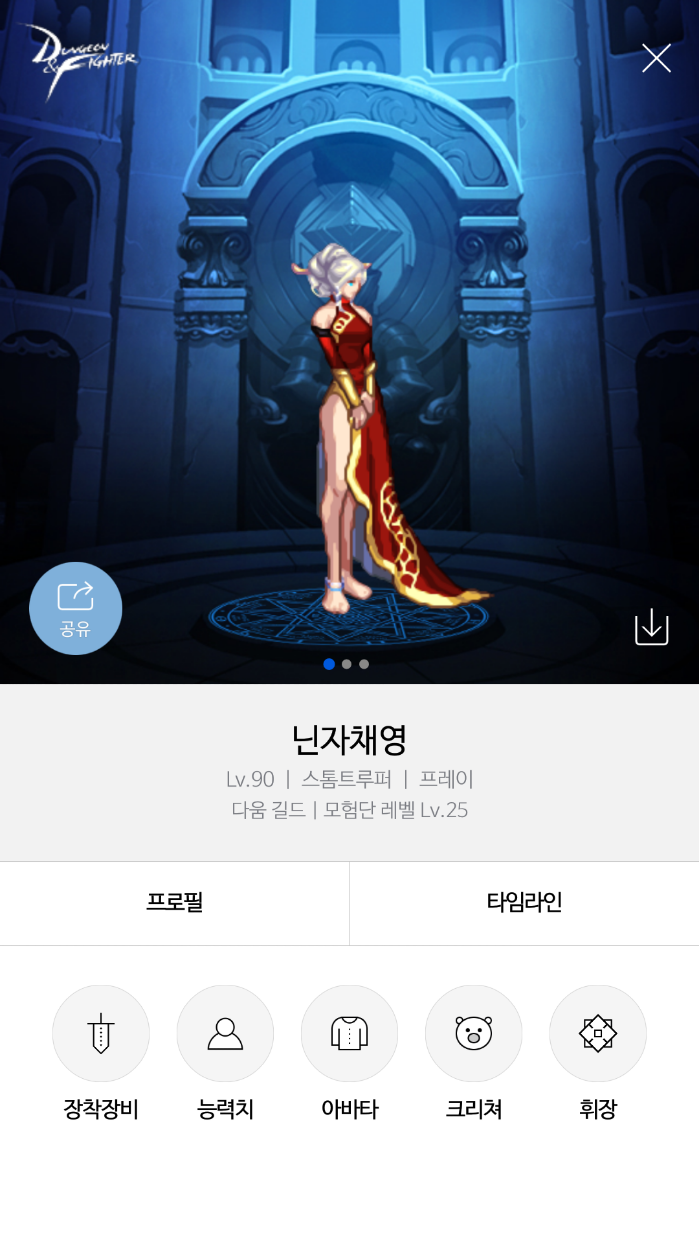The image size is (699, 1244).
Task: Open the 휘장 emblem section
Action: pyautogui.click(x=598, y=1033)
